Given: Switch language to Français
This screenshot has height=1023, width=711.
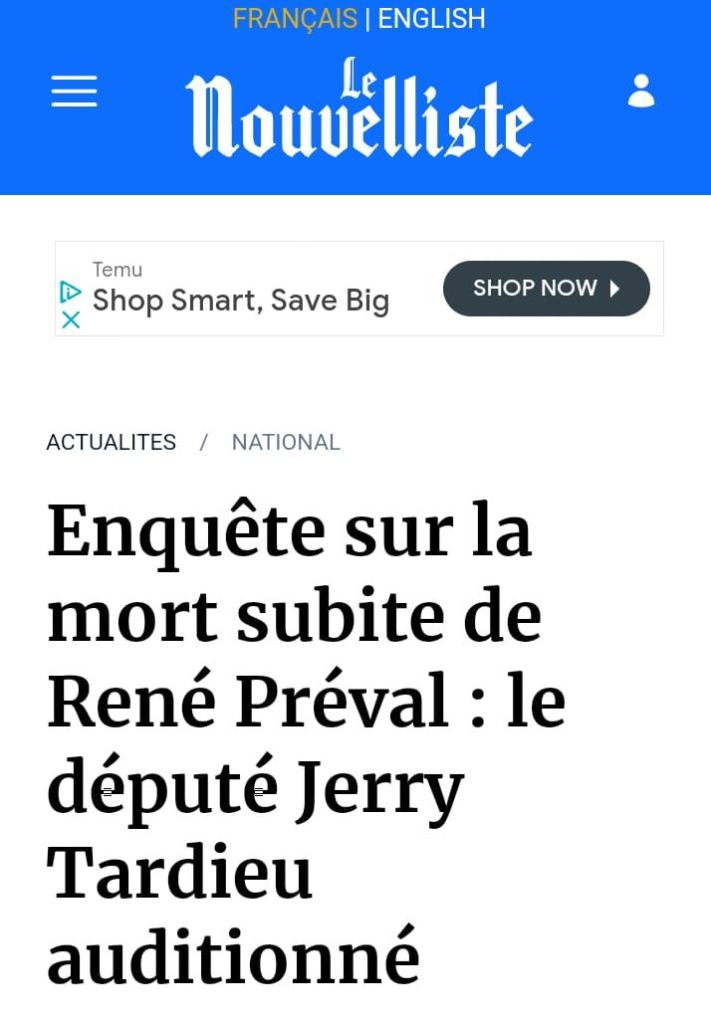Looking at the screenshot, I should [295, 18].
